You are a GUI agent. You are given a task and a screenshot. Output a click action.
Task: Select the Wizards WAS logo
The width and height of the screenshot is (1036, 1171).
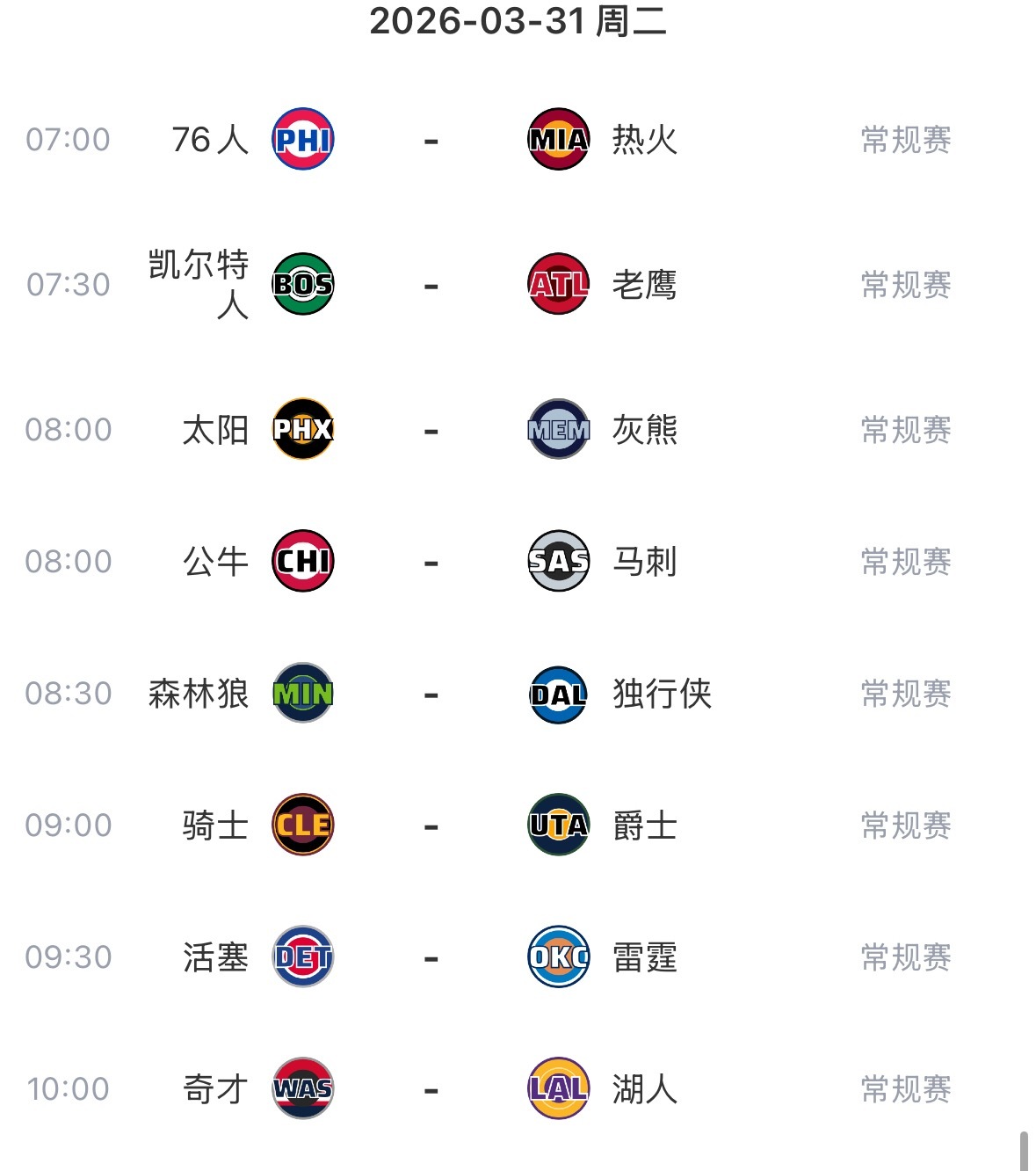pyautogui.click(x=302, y=1088)
